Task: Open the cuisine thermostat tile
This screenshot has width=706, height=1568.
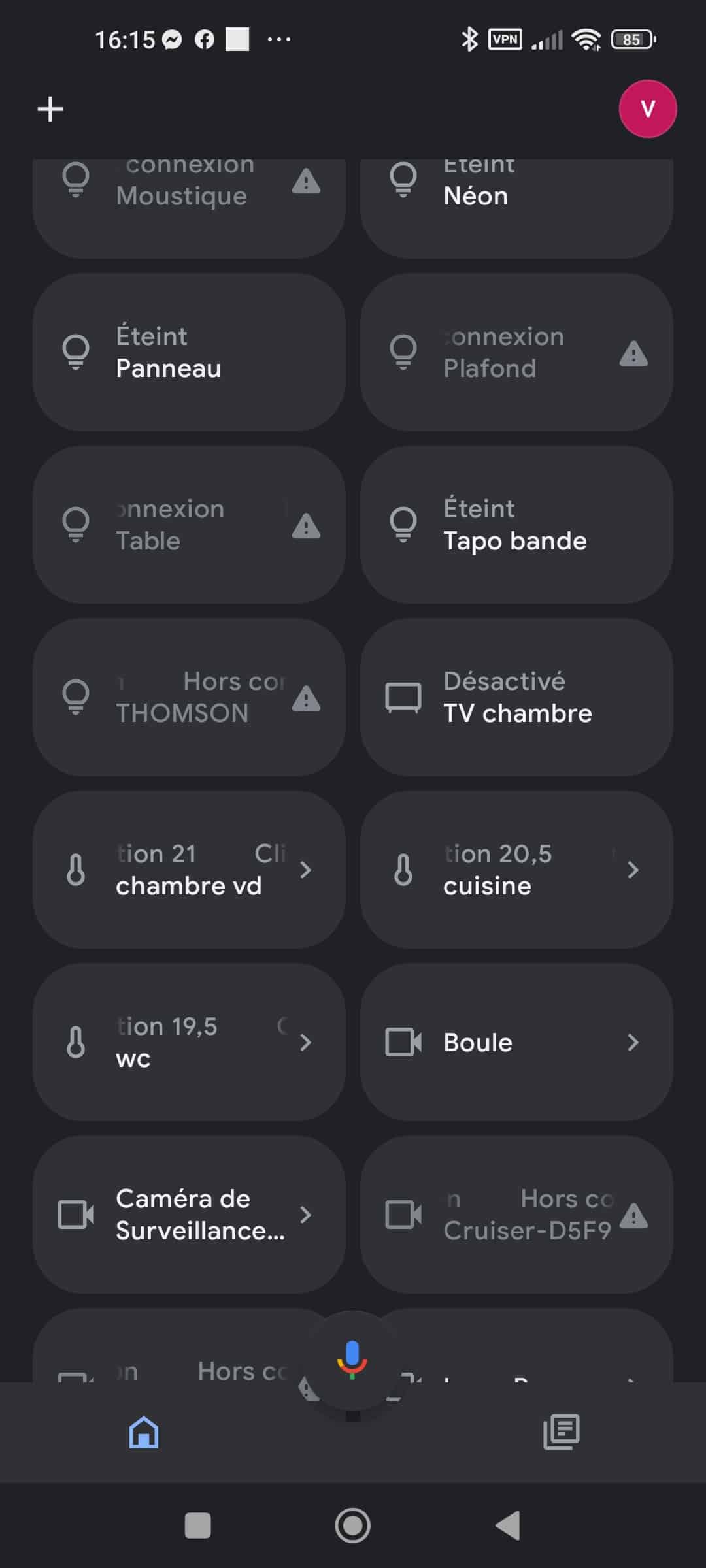Action: click(x=516, y=870)
